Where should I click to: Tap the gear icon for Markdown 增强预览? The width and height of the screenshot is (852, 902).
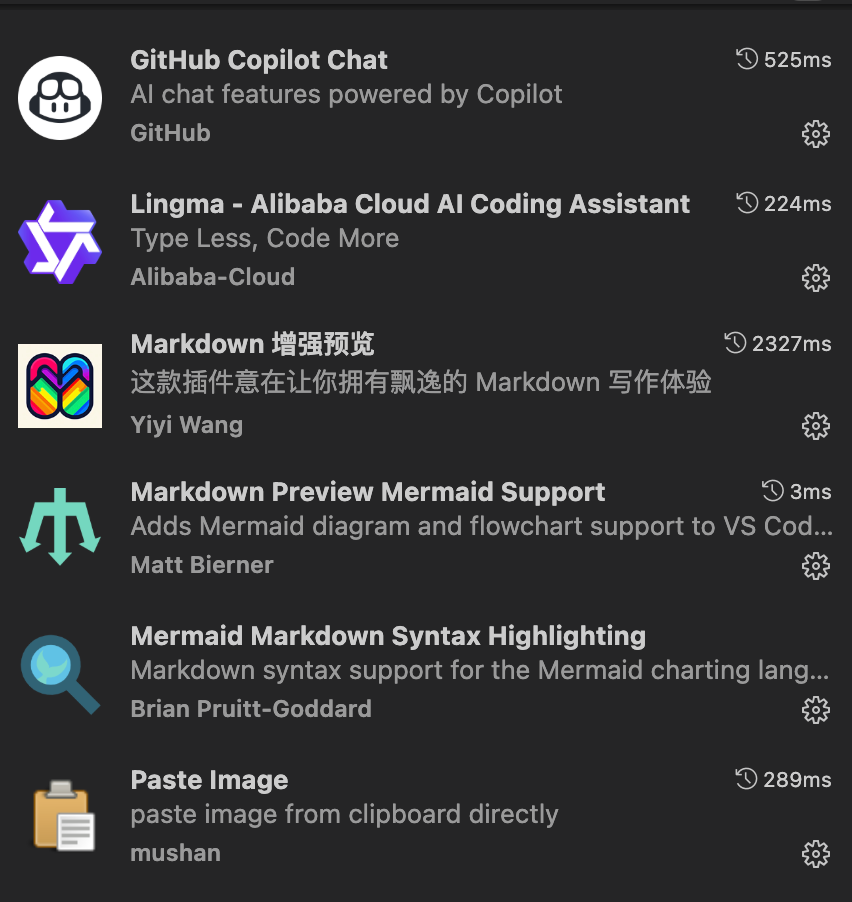click(x=816, y=426)
